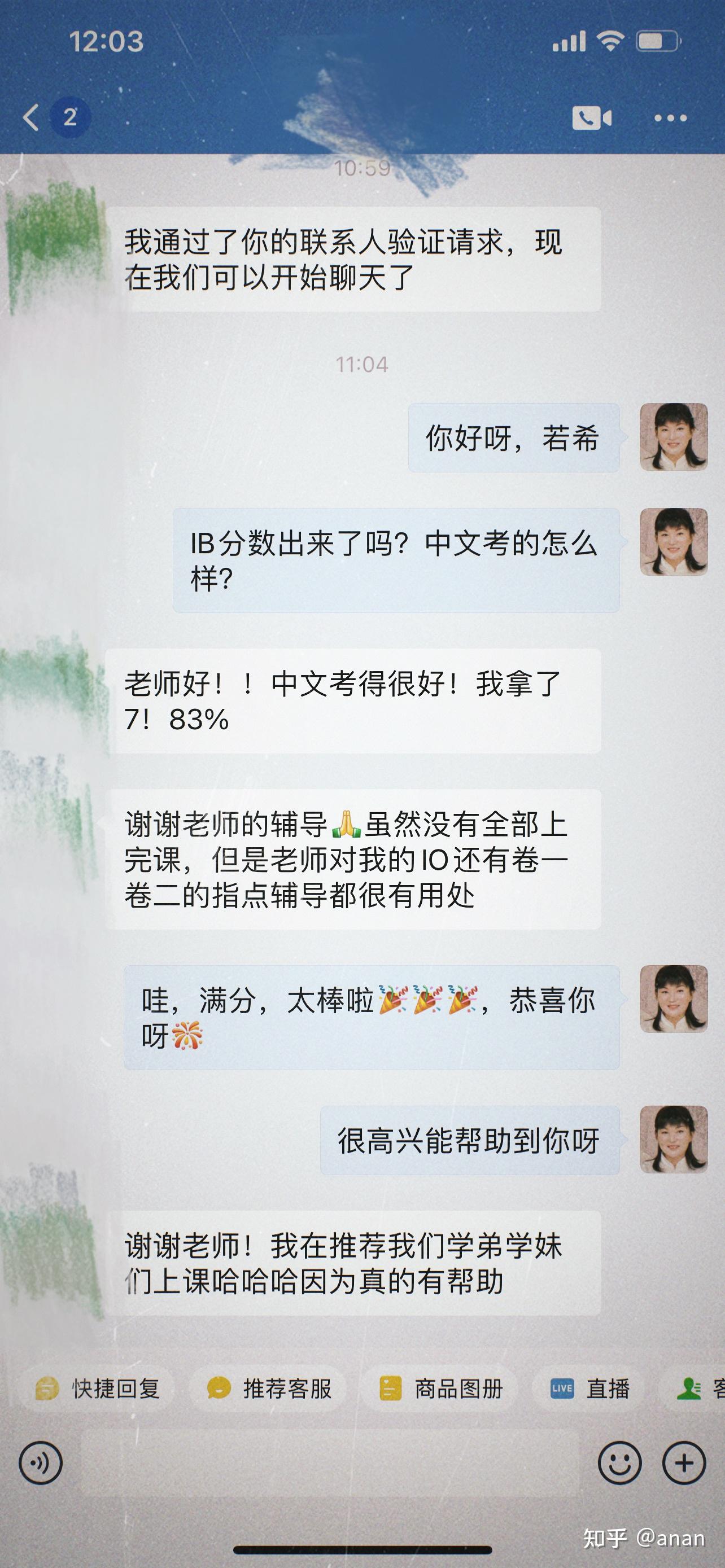Open the emoji picker

coord(619,1462)
